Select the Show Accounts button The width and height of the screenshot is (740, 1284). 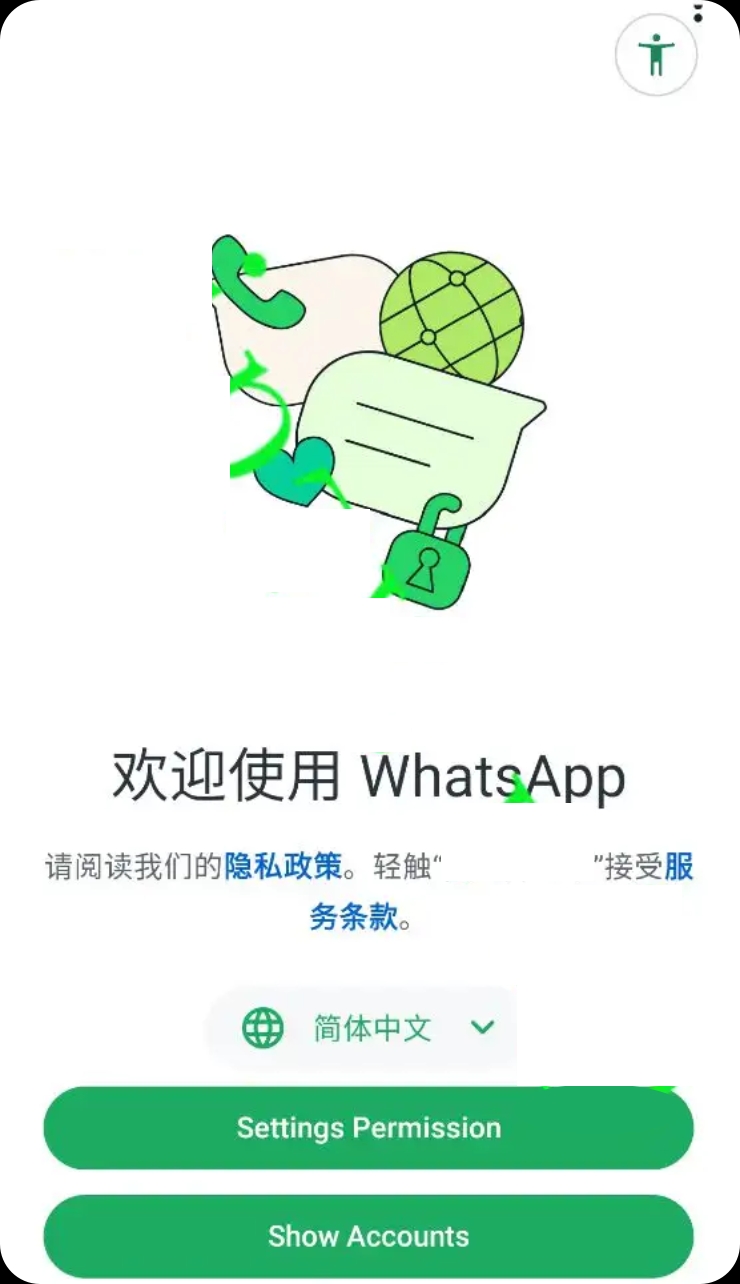coord(368,1236)
